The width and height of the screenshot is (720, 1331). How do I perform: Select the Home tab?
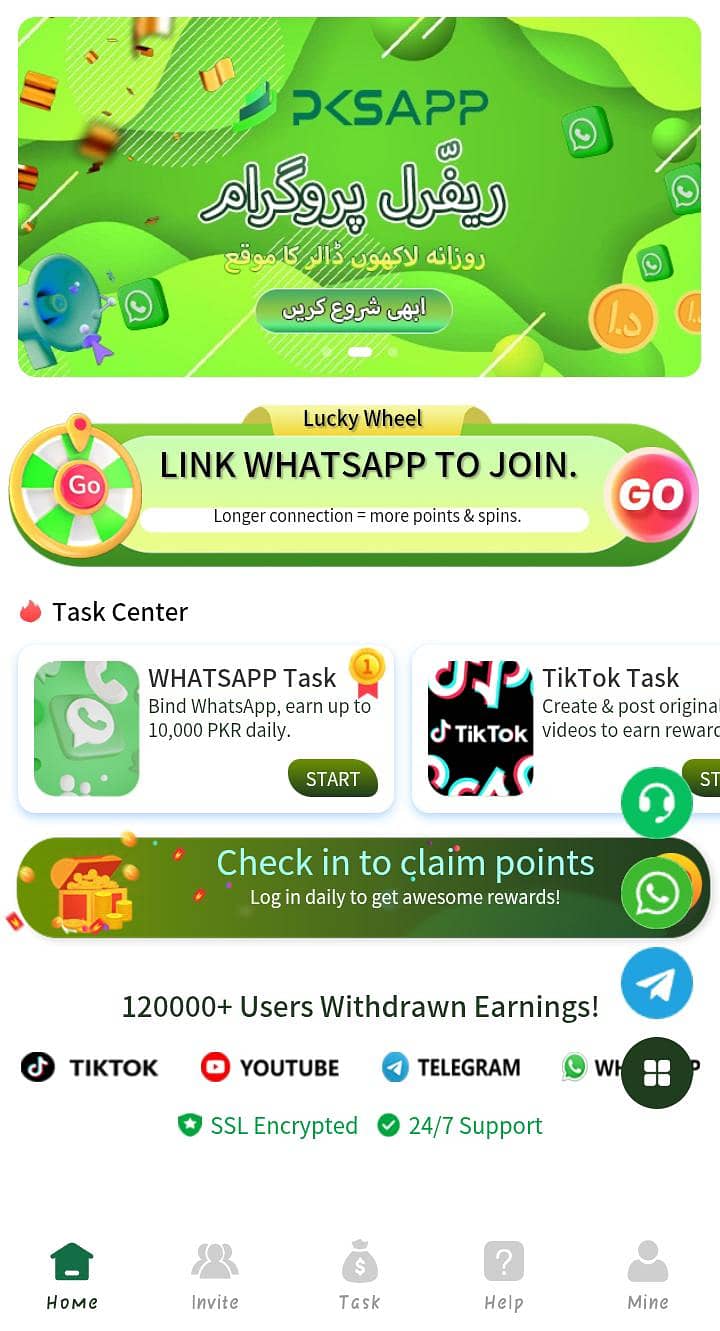72,1275
